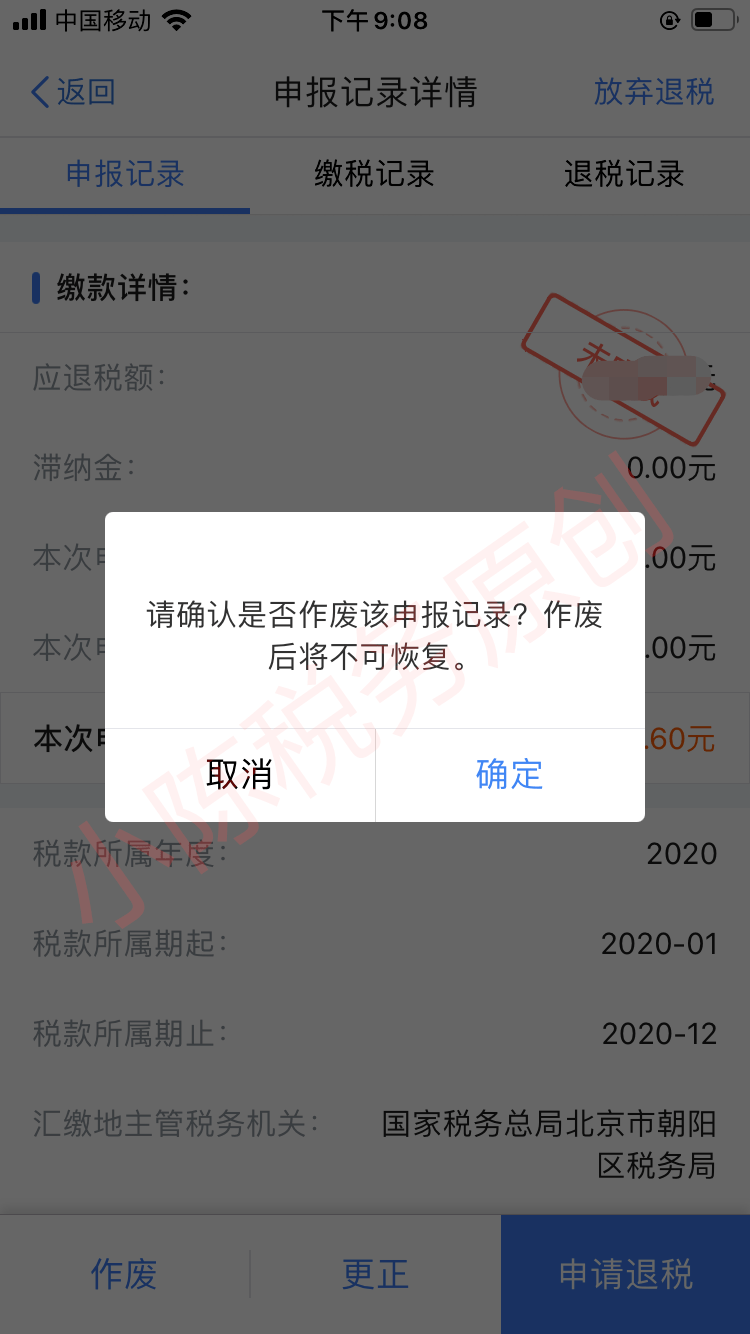Tap the 申请退税 button

coord(625,1274)
